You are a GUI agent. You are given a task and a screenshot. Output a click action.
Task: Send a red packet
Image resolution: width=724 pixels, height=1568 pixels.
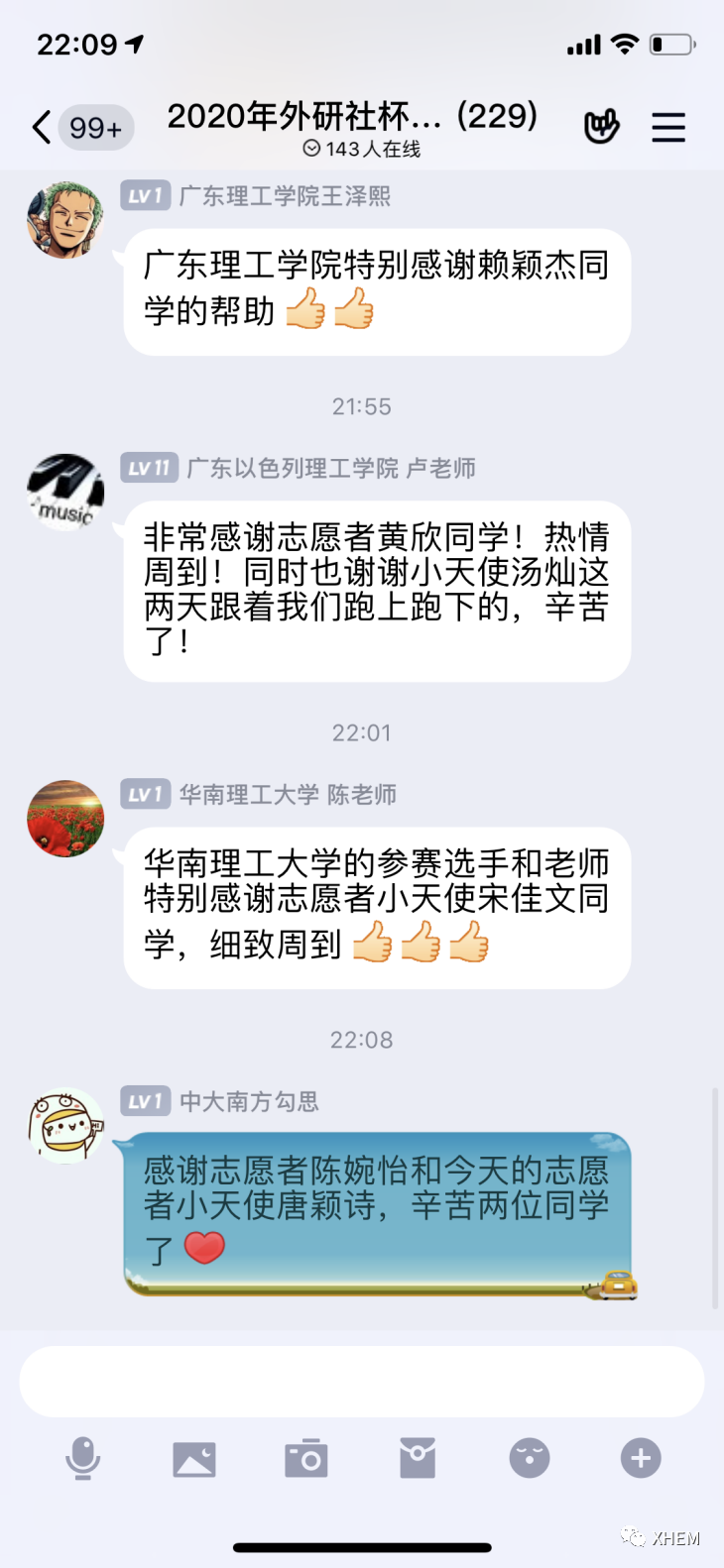click(418, 1458)
